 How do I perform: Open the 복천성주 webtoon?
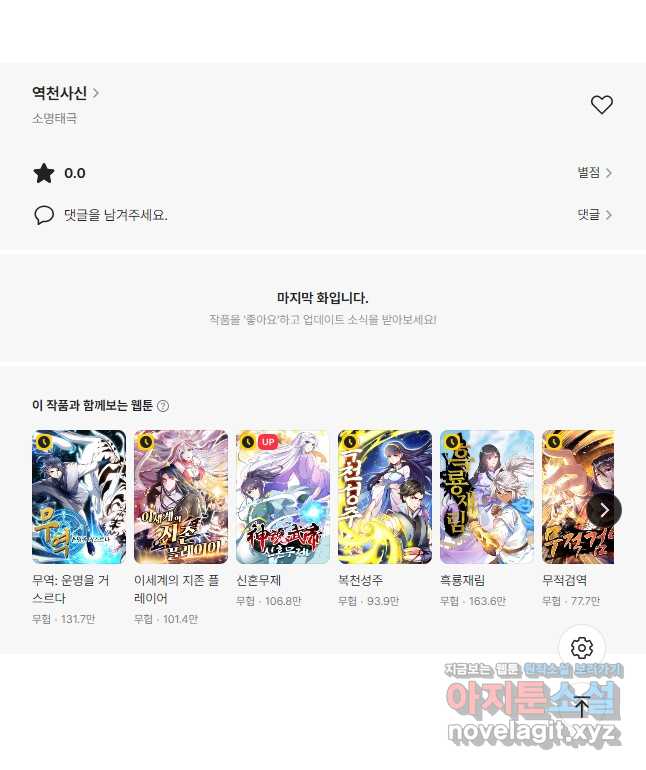click(x=385, y=497)
